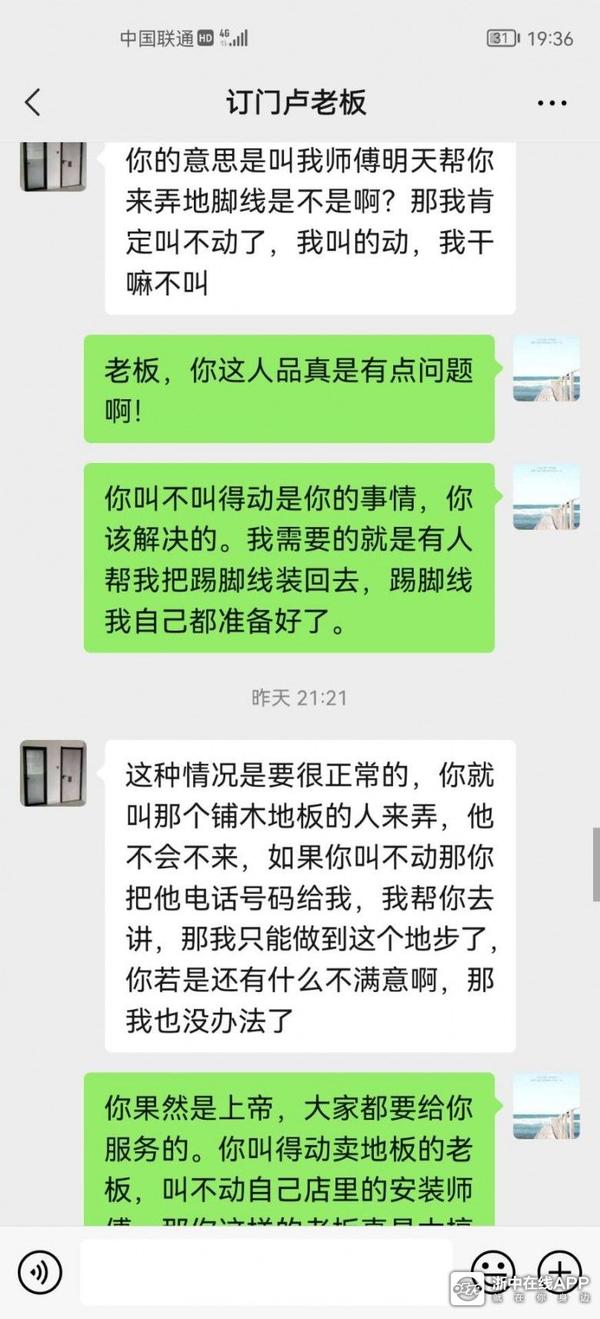Open the plus attachment menu
This screenshot has height=1319, width=600.
(559, 1270)
